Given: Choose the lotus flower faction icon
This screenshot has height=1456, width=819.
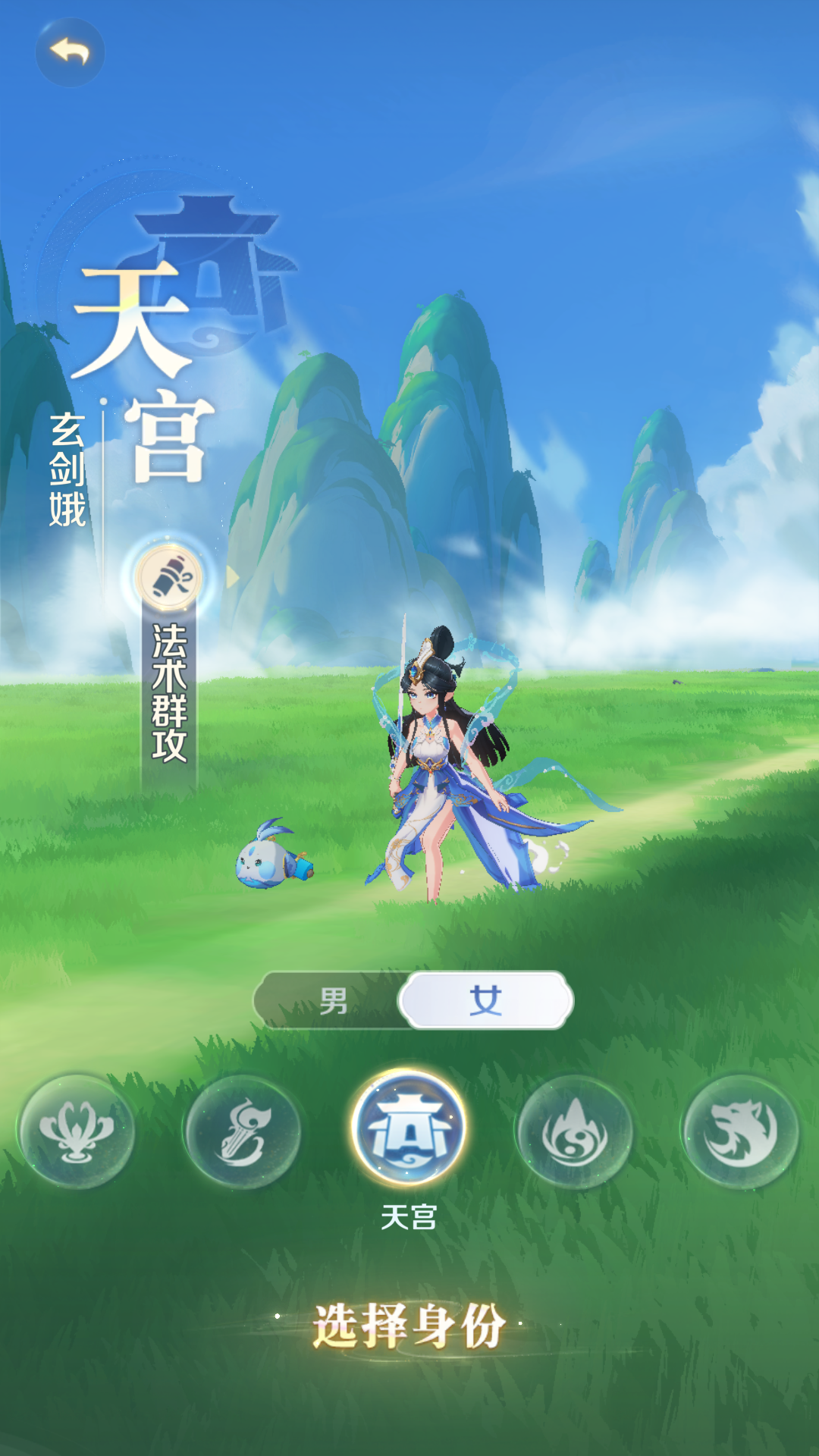Looking at the screenshot, I should 77,1131.
